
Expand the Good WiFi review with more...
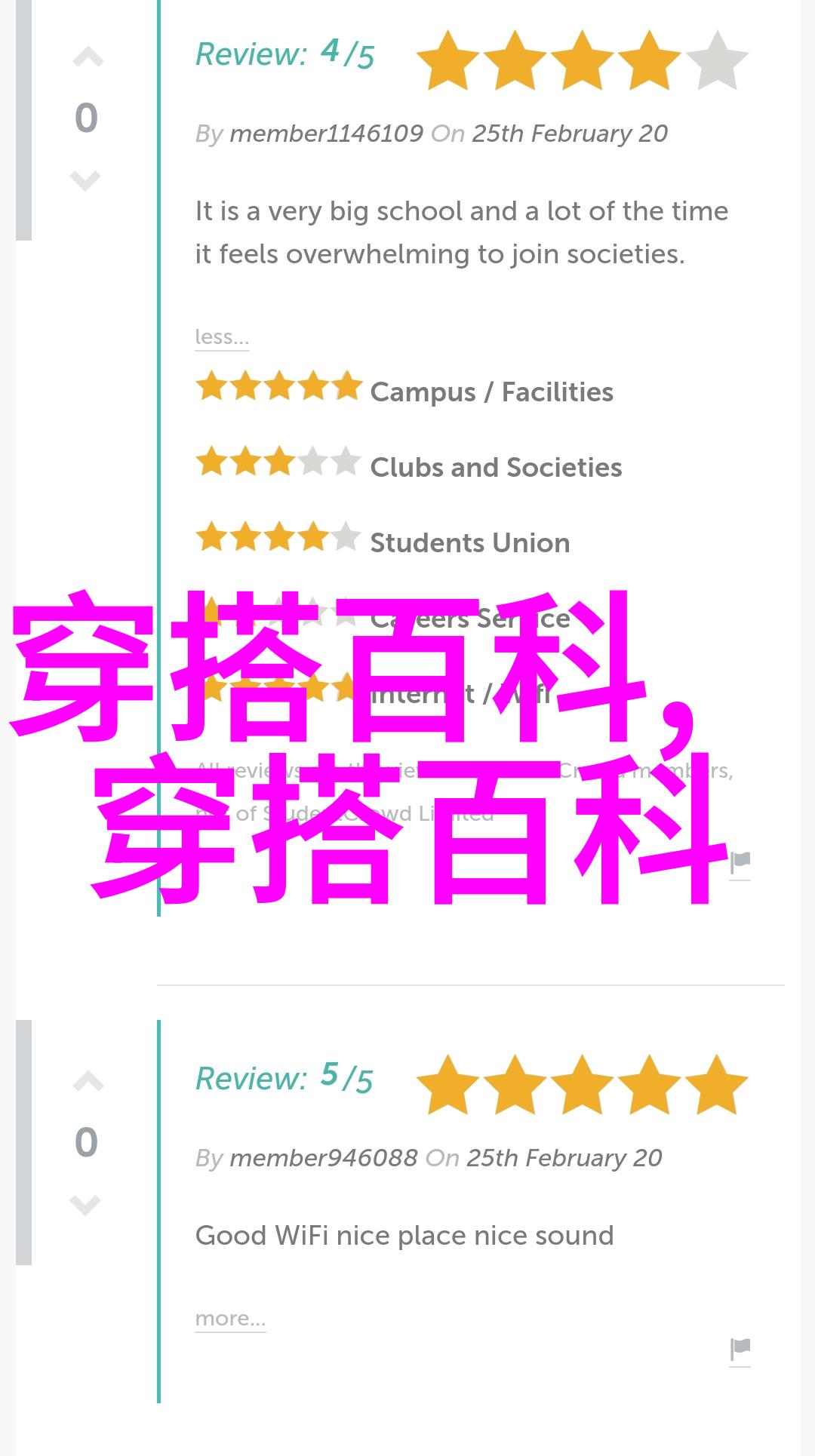click(x=230, y=1319)
